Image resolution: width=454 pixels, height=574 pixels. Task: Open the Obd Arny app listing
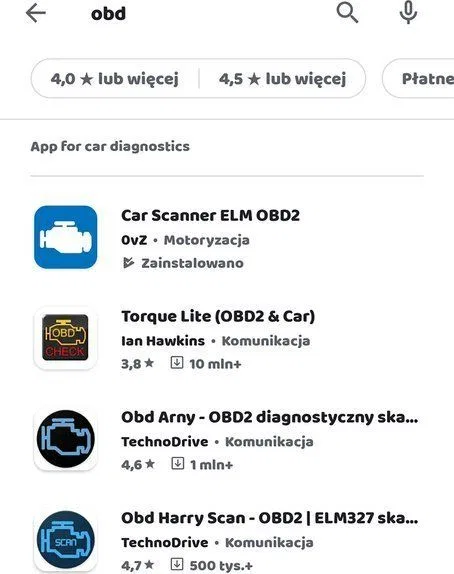pyautogui.click(x=227, y=439)
